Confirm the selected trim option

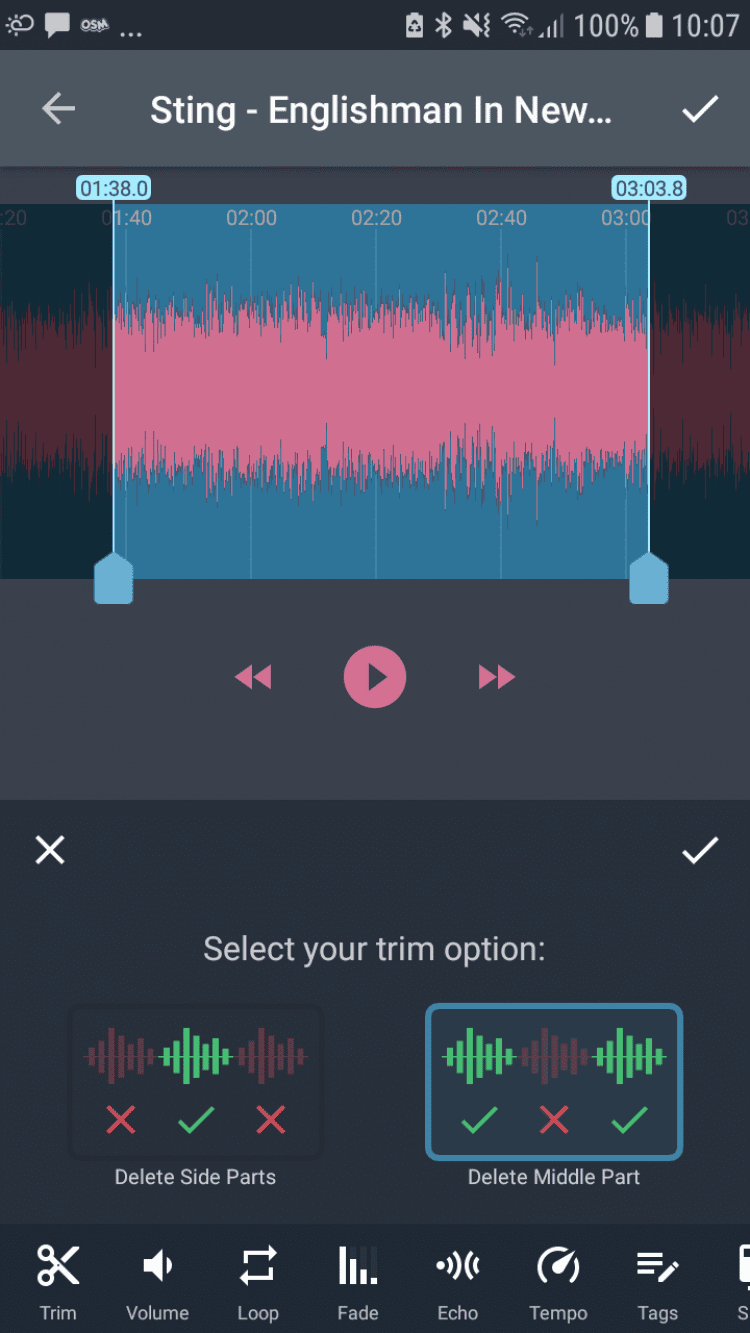(x=699, y=850)
